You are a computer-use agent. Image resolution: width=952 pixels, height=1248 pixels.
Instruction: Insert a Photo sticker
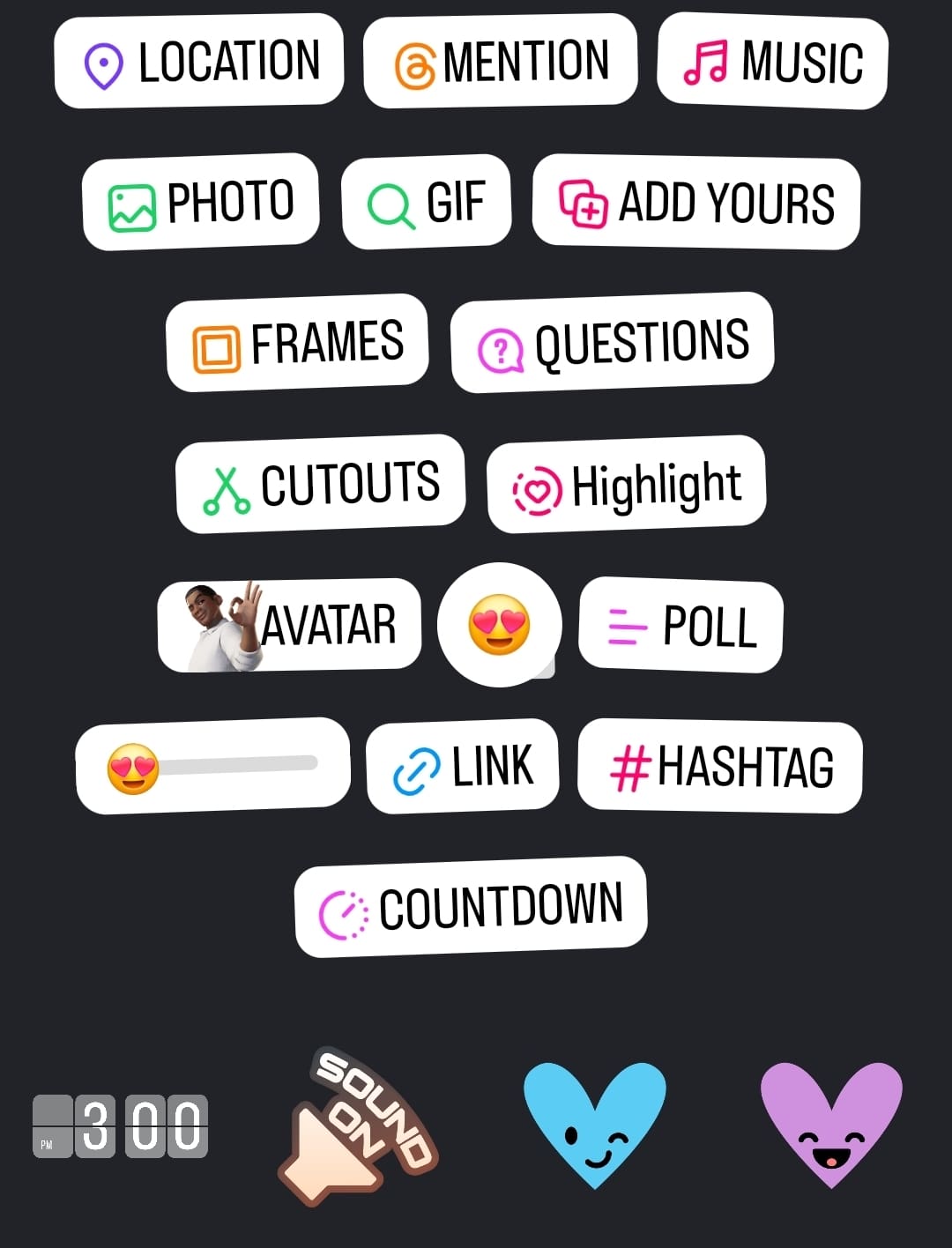[x=200, y=202]
